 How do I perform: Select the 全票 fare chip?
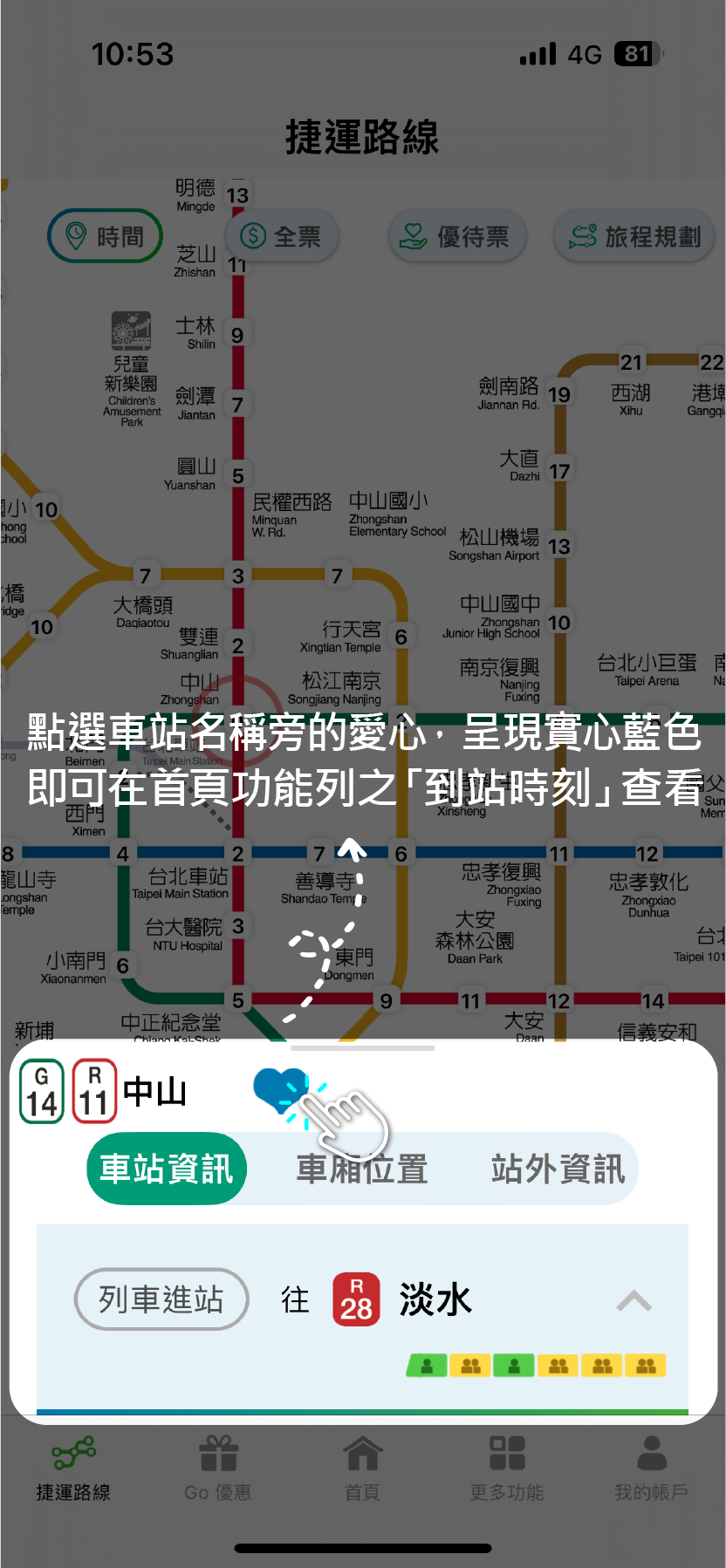pyautogui.click(x=282, y=236)
